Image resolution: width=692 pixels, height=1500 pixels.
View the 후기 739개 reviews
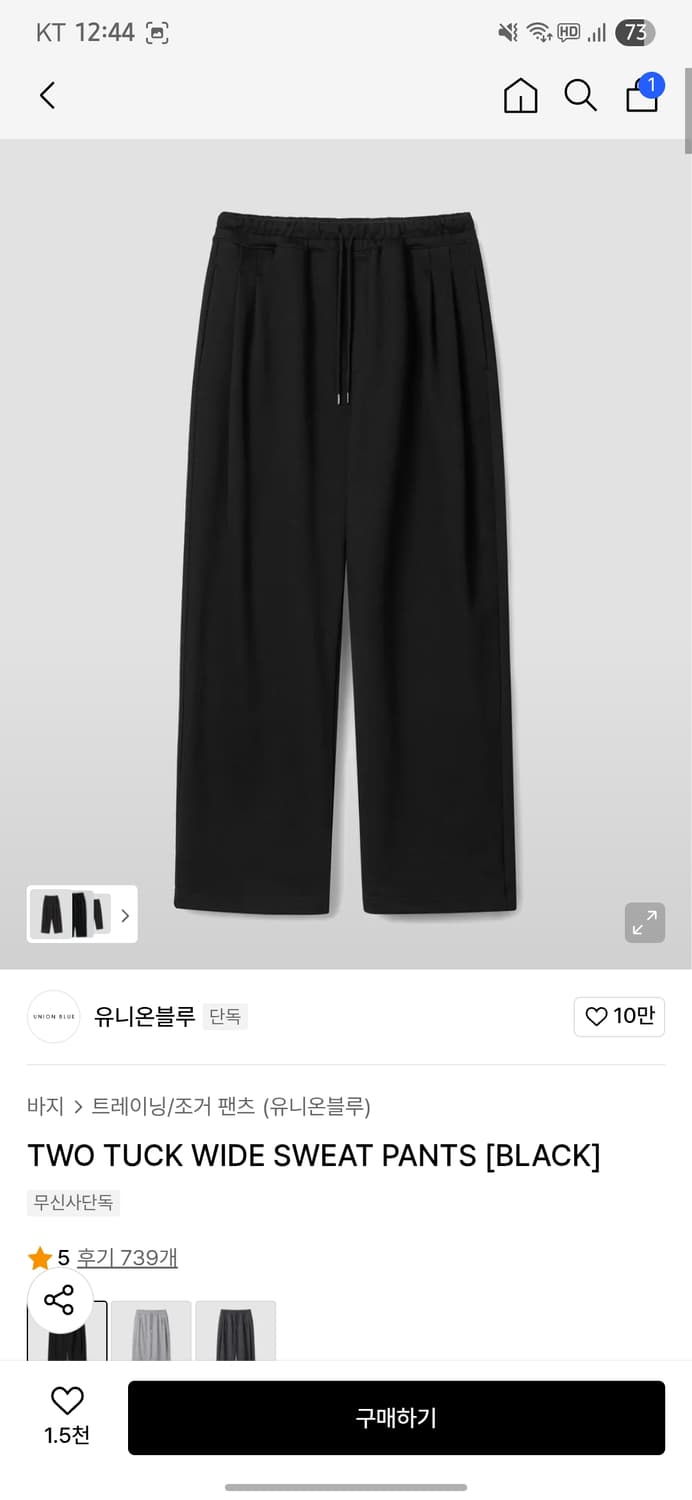coord(127,1258)
